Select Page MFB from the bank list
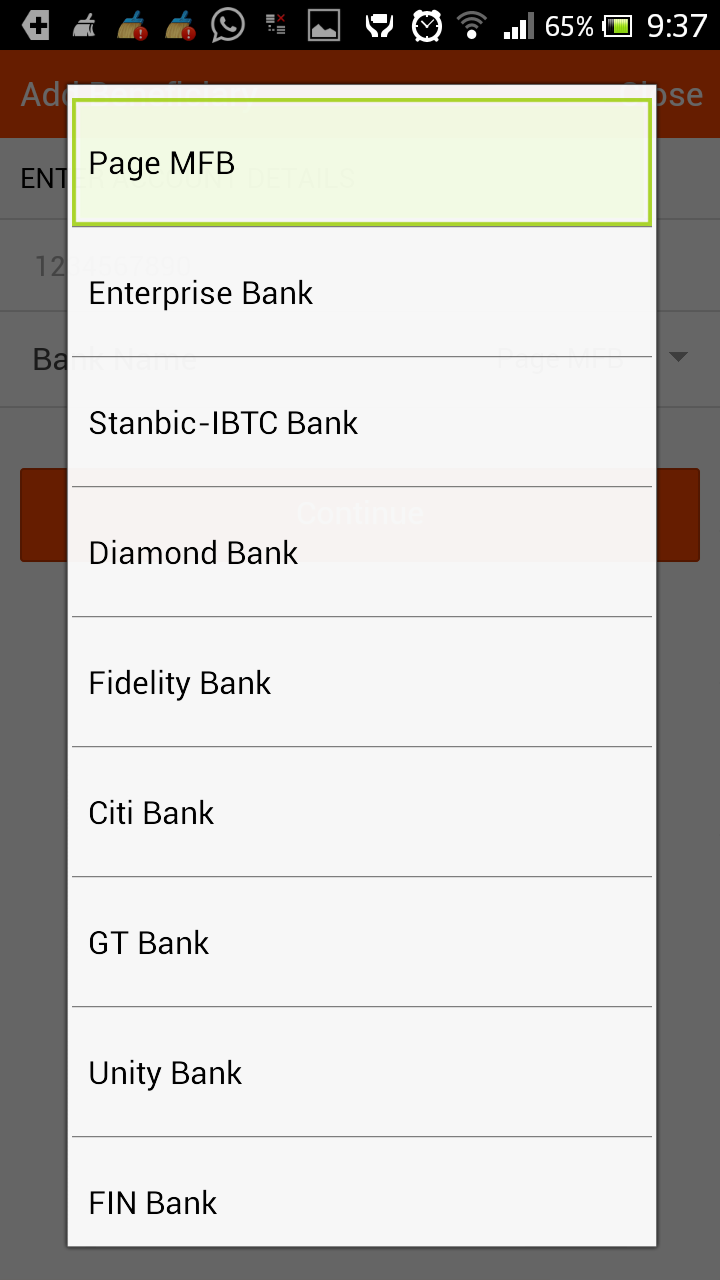This screenshot has height=1280, width=720. pyautogui.click(x=360, y=163)
